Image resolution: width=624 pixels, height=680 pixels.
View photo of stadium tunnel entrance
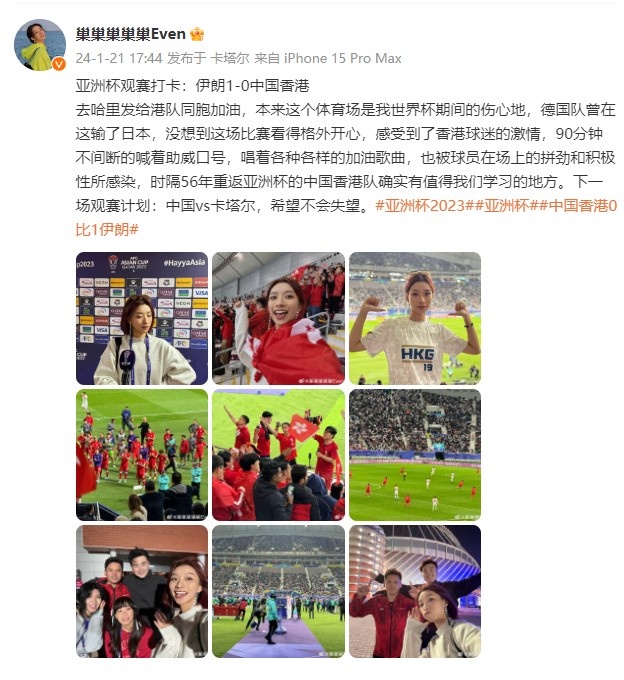pyautogui.click(x=278, y=591)
